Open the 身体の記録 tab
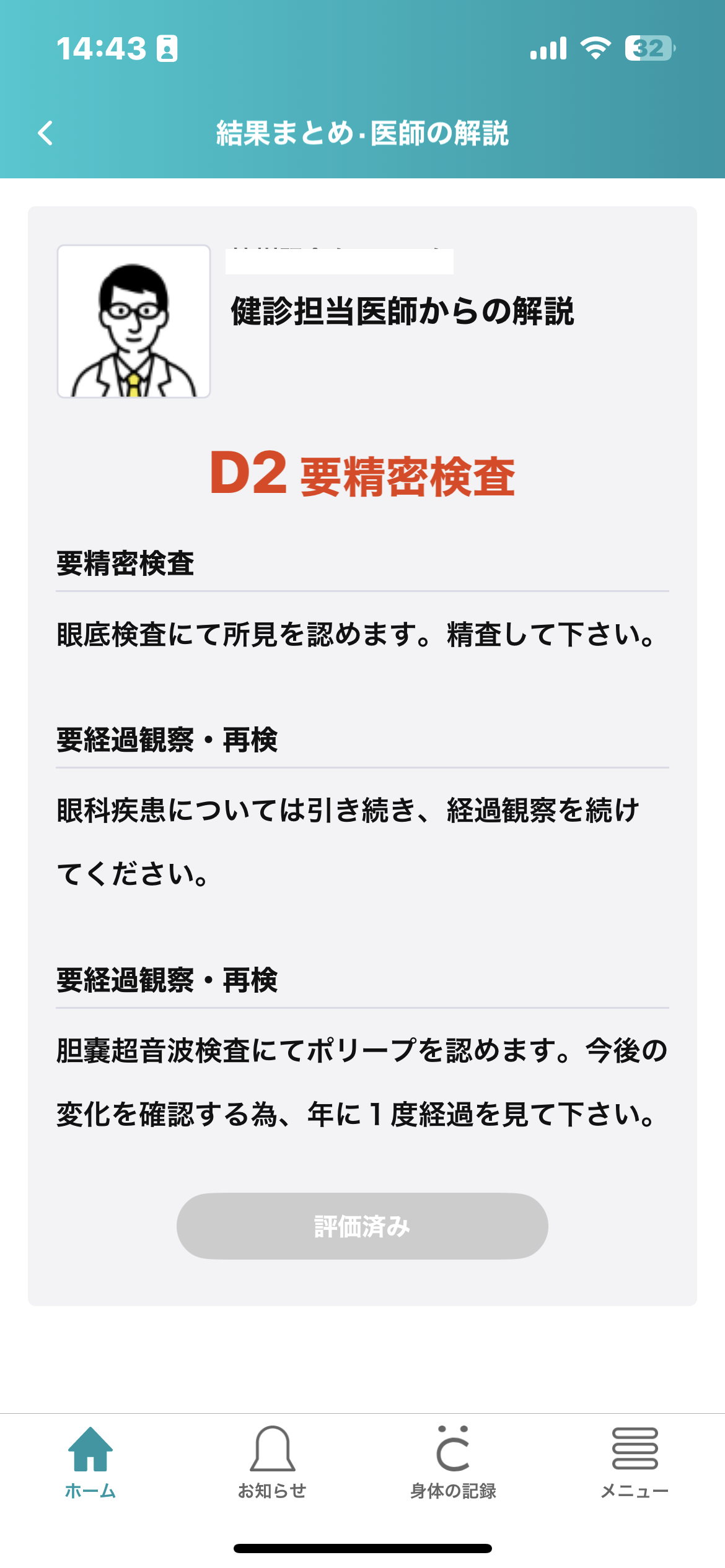The width and height of the screenshot is (725, 1568). (x=453, y=1463)
